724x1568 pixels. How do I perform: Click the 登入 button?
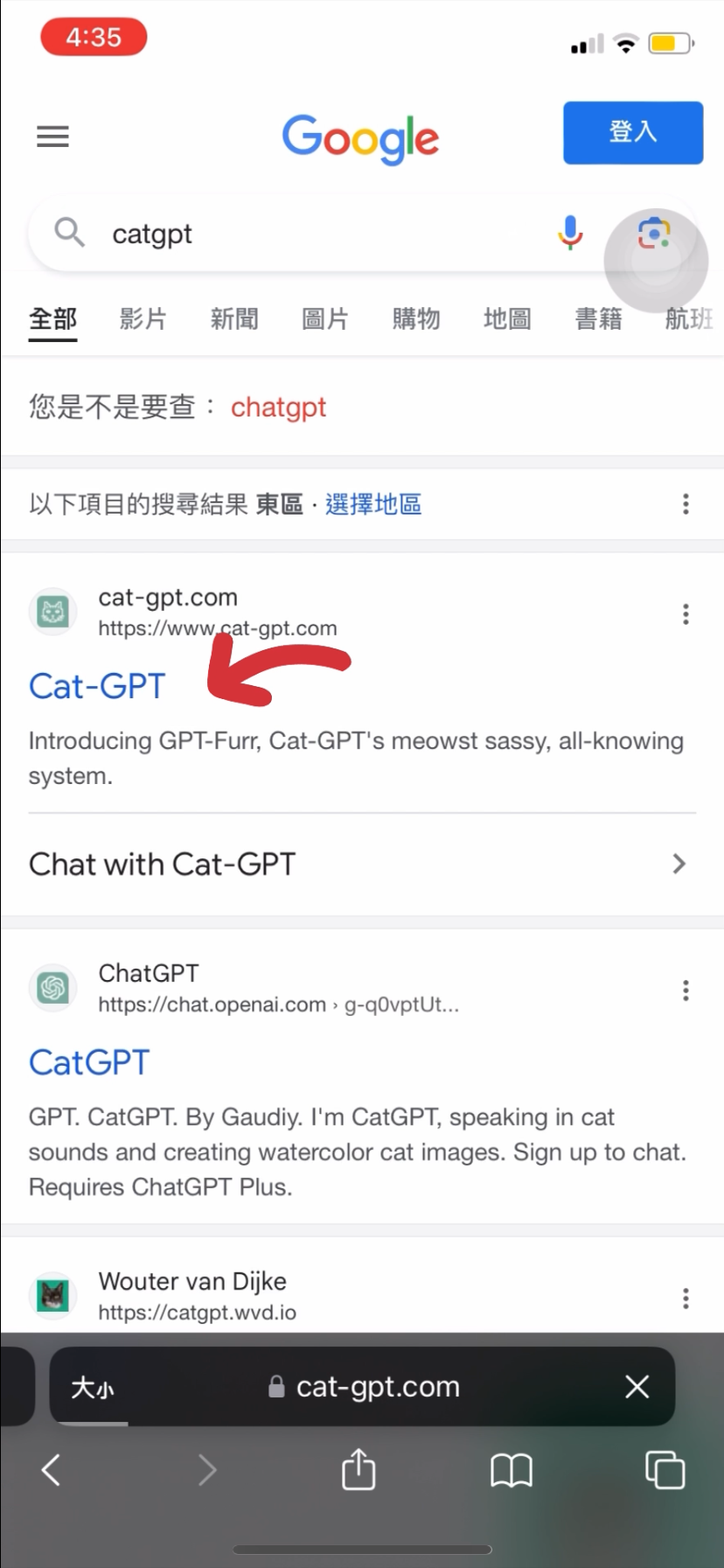(x=632, y=132)
